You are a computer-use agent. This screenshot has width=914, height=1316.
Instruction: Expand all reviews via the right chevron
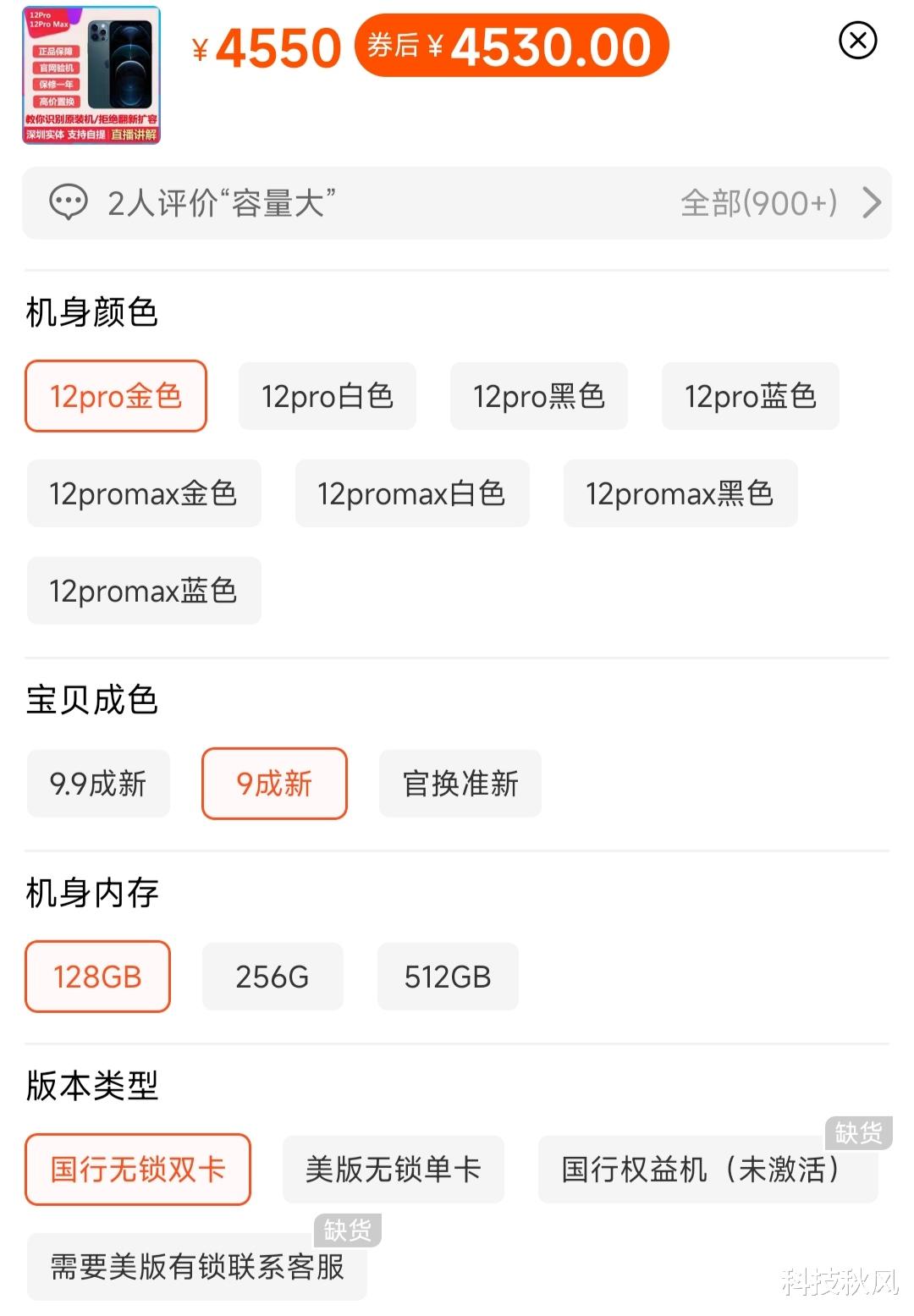tap(871, 203)
